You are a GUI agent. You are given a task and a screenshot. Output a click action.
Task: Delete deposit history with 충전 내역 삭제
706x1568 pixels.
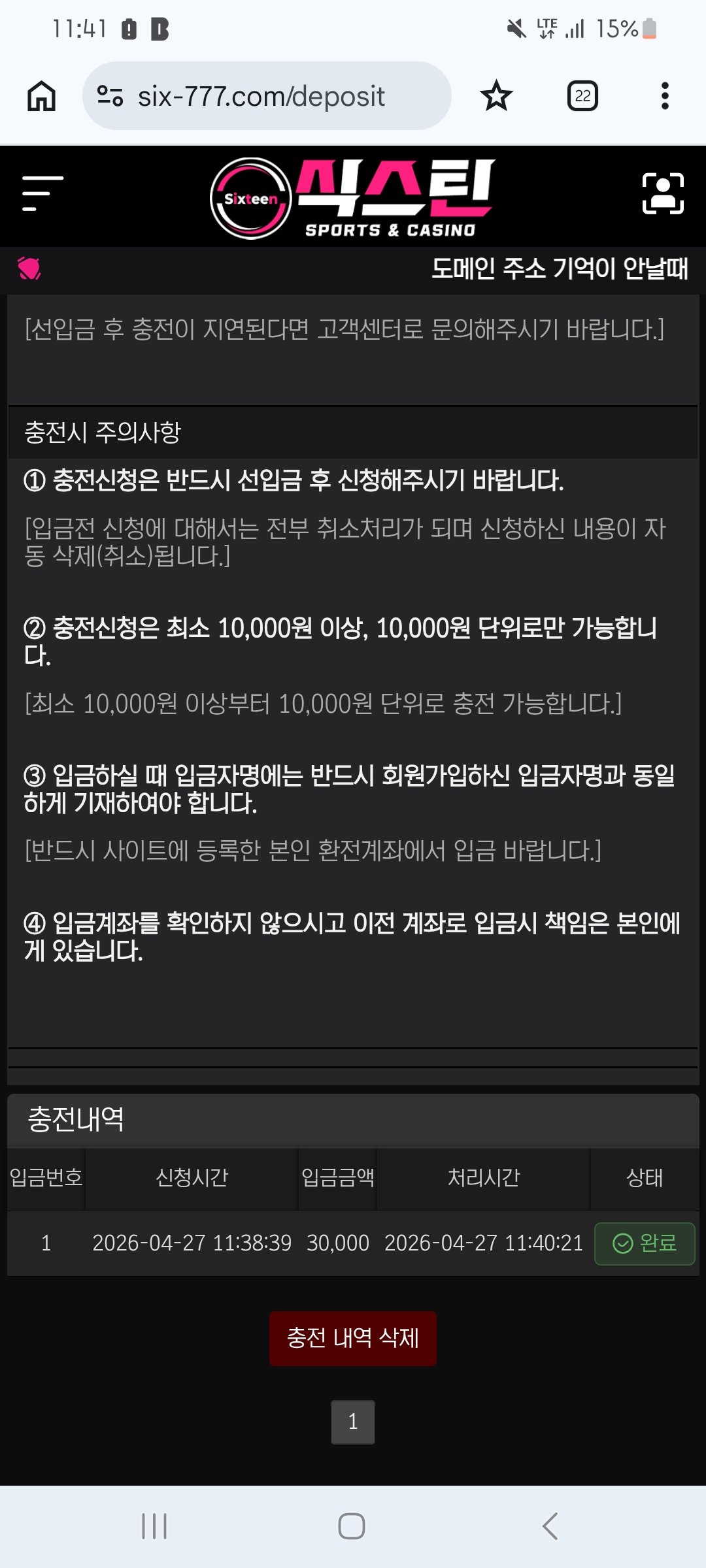coord(353,1338)
